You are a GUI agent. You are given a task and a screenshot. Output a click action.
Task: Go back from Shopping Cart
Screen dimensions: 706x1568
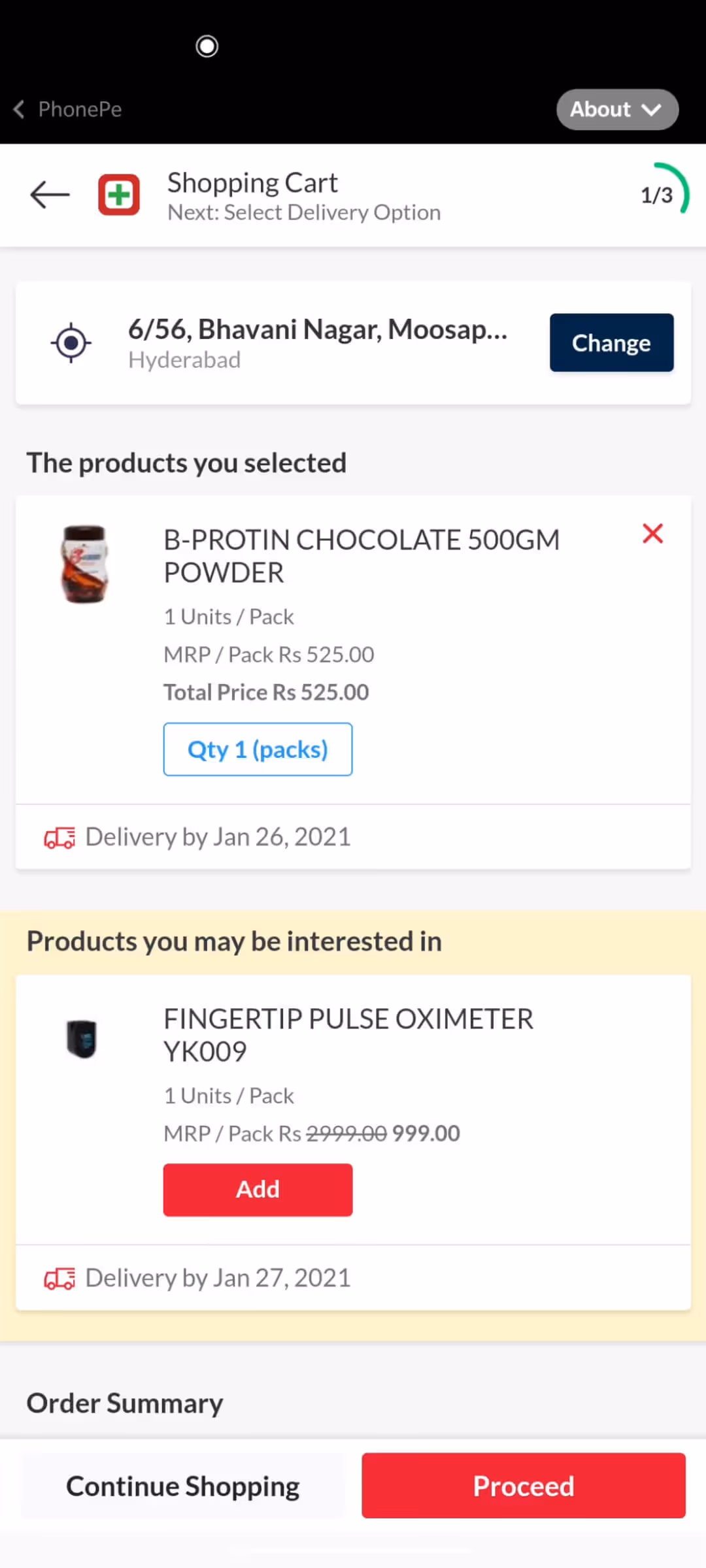coord(50,195)
